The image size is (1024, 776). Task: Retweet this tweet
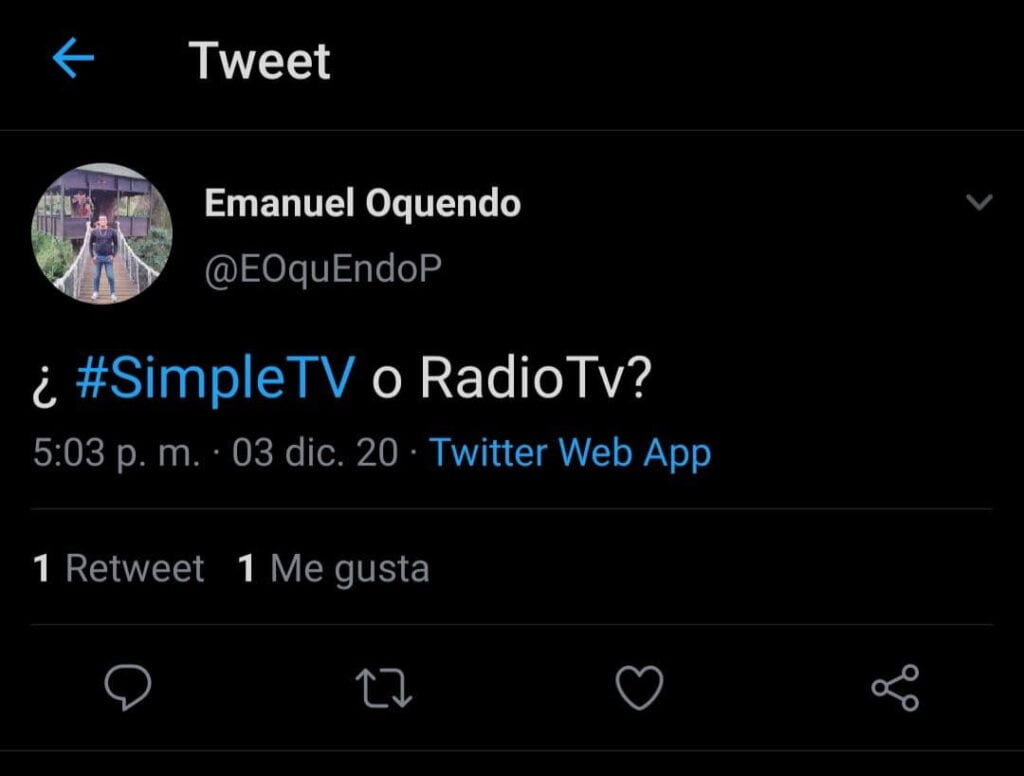384,689
